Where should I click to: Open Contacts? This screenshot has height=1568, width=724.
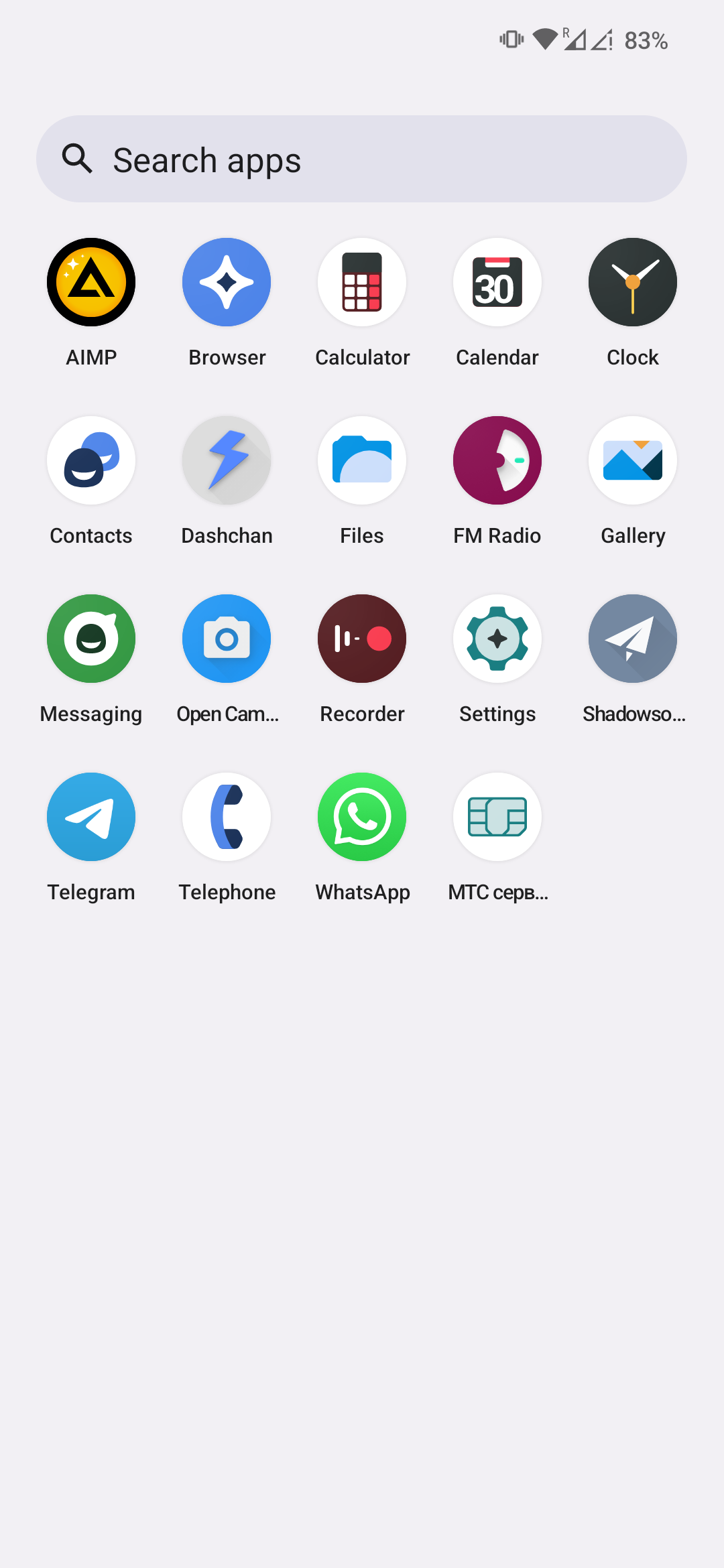coord(91,460)
